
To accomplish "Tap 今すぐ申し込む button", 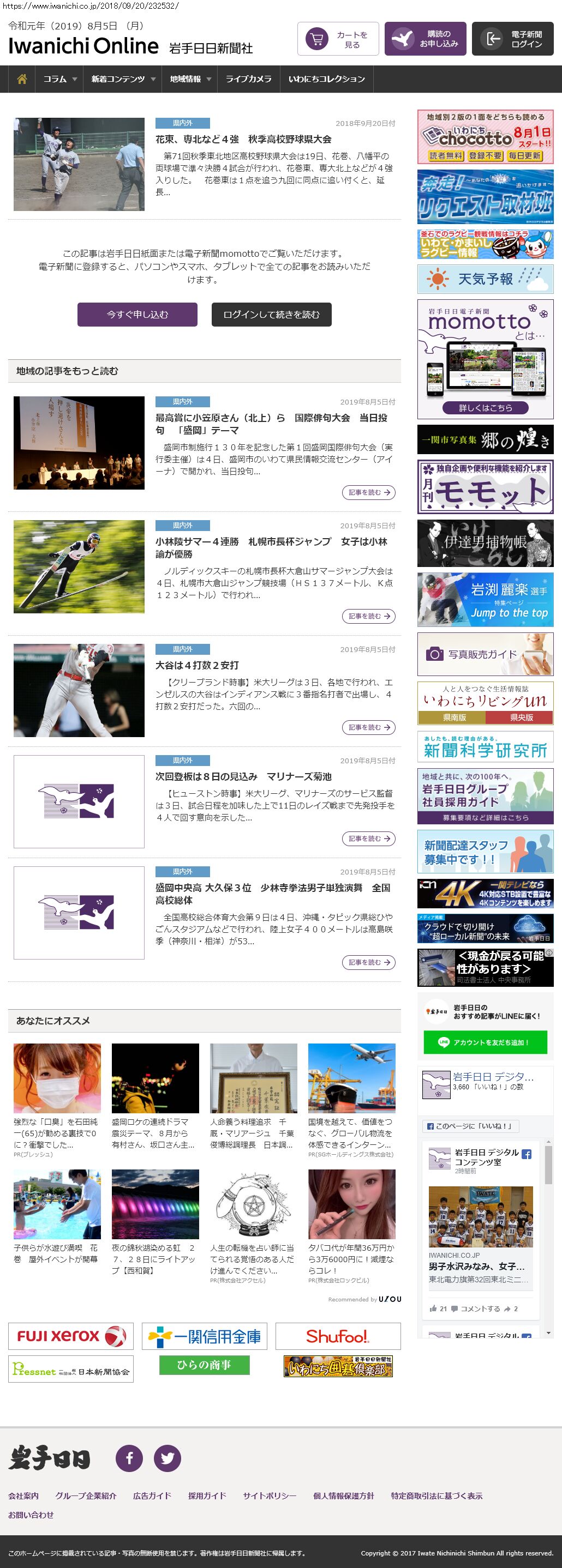I will [x=137, y=315].
